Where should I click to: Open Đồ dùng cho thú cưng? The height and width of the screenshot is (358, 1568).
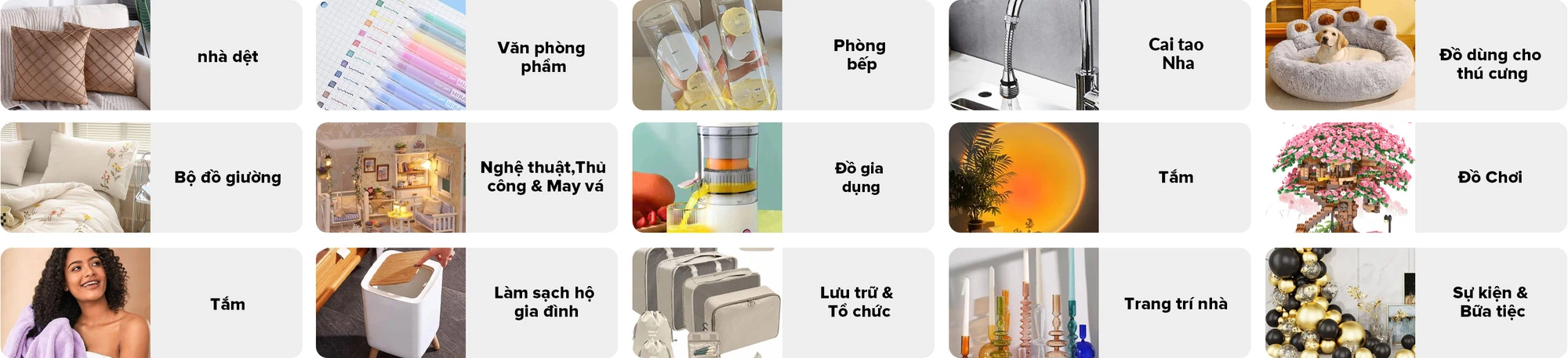1416,56
